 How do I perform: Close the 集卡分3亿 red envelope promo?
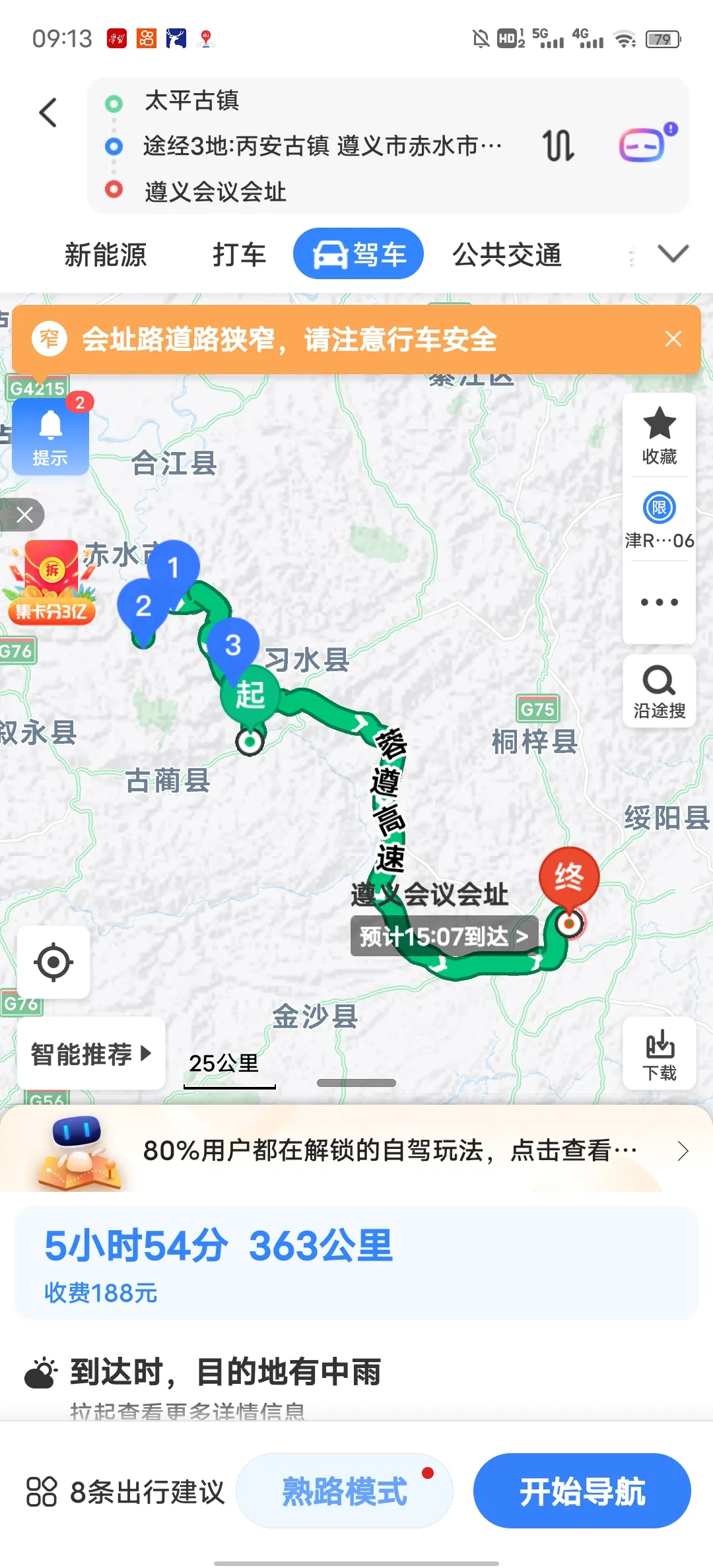click(x=24, y=515)
